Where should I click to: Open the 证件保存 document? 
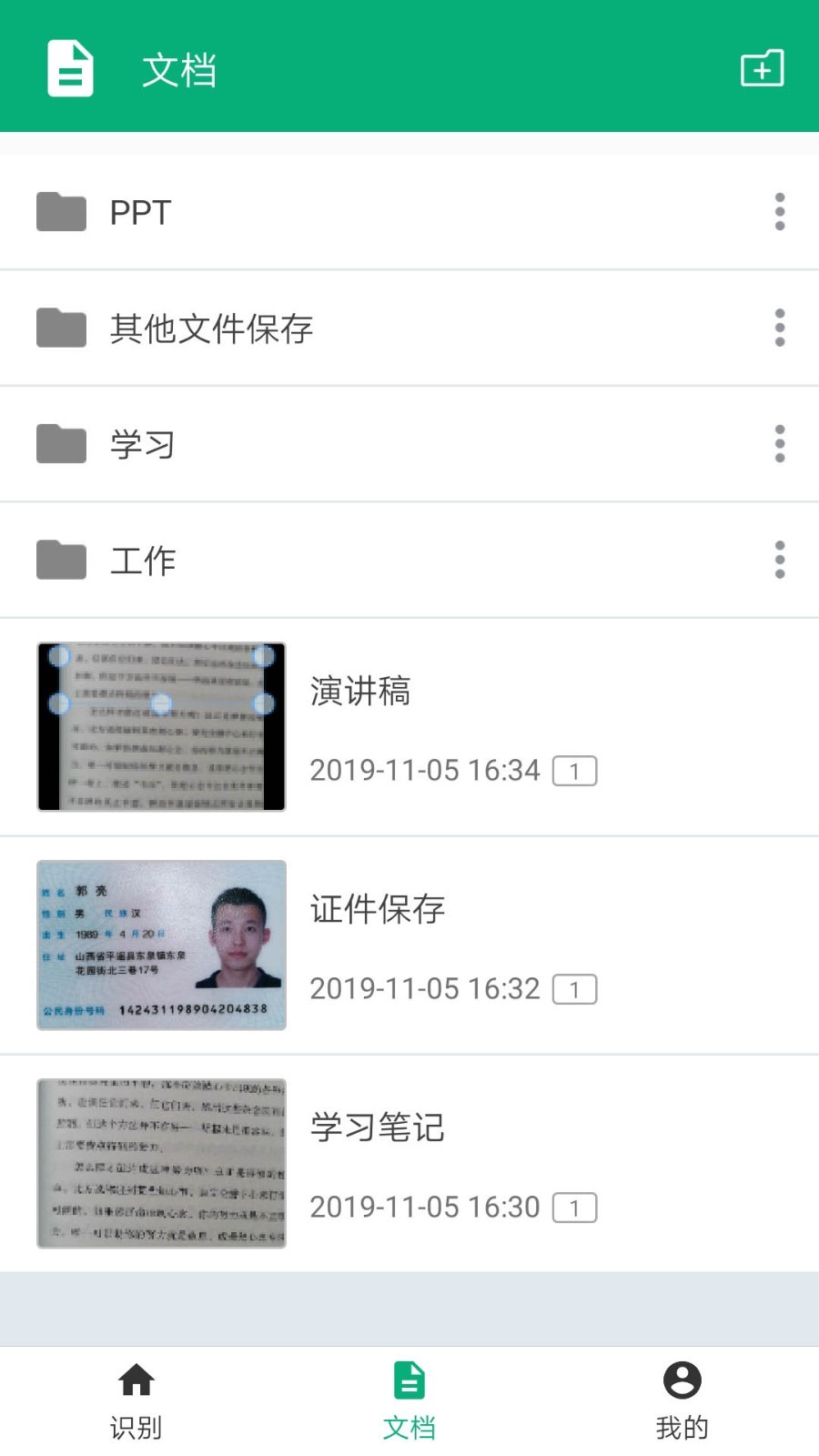(409, 945)
